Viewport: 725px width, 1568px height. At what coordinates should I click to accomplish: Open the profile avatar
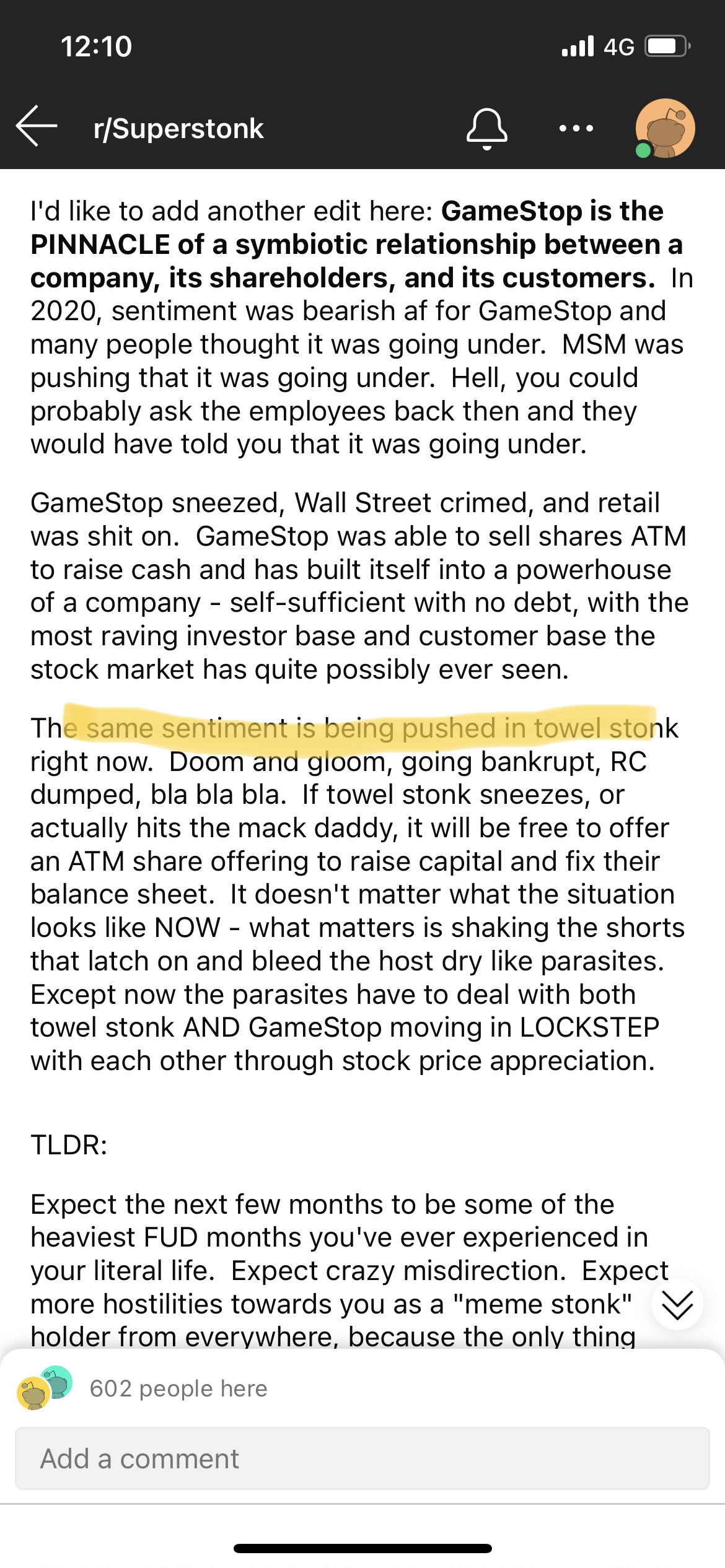tap(664, 128)
